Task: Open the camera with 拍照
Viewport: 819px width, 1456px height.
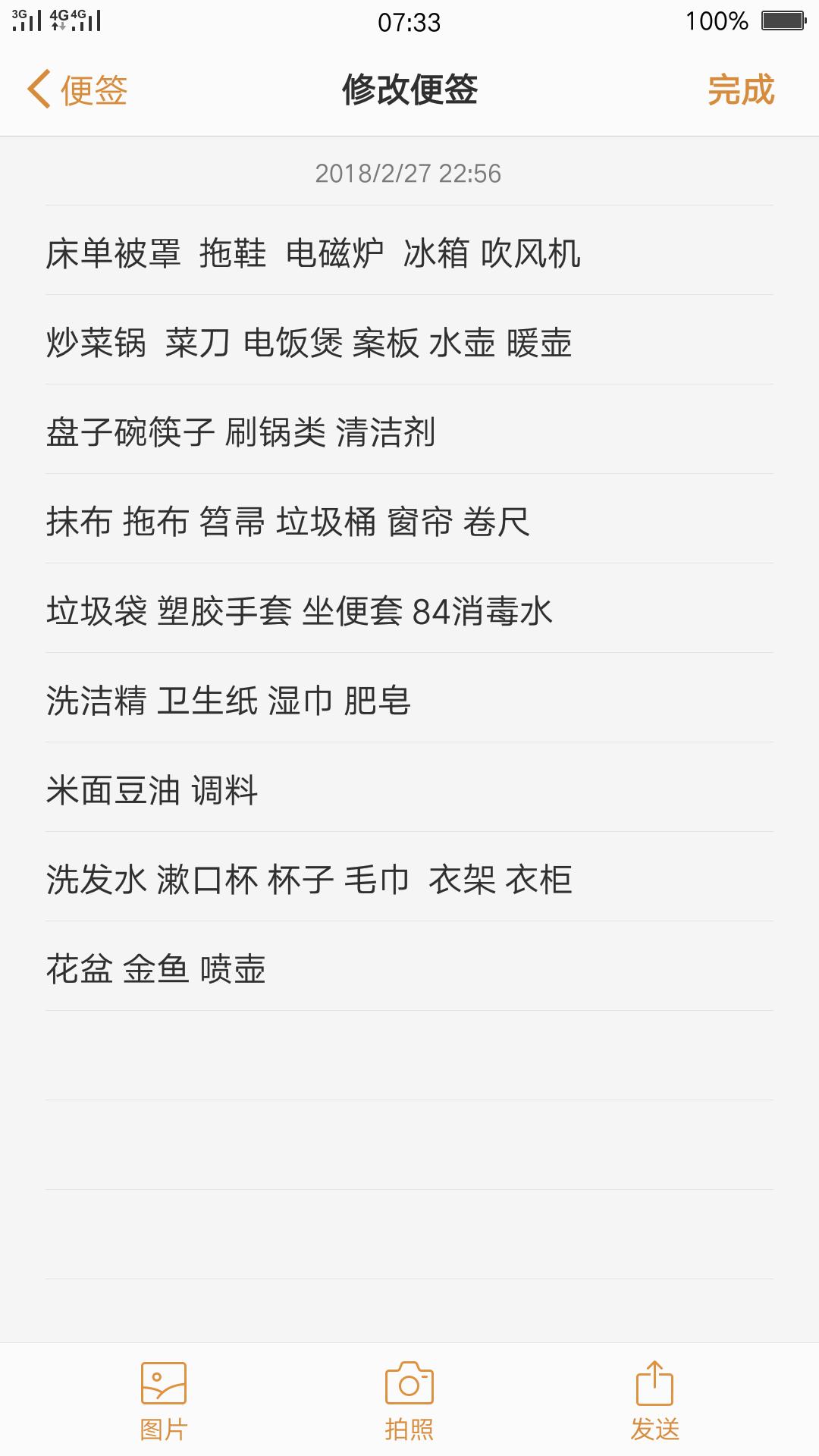Action: [x=409, y=1401]
